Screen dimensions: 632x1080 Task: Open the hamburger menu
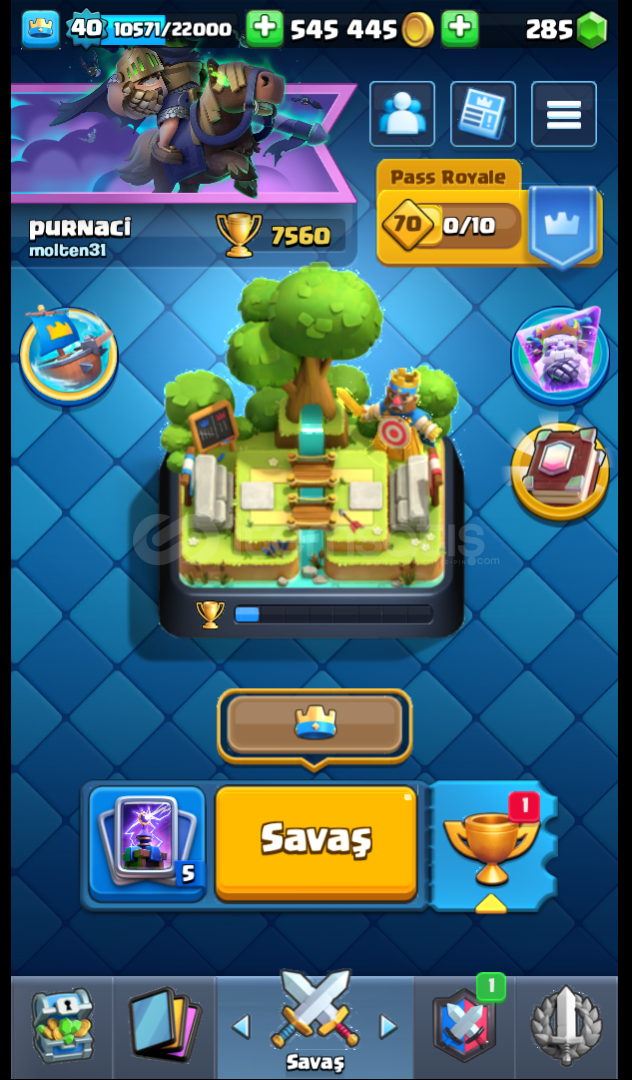click(563, 115)
